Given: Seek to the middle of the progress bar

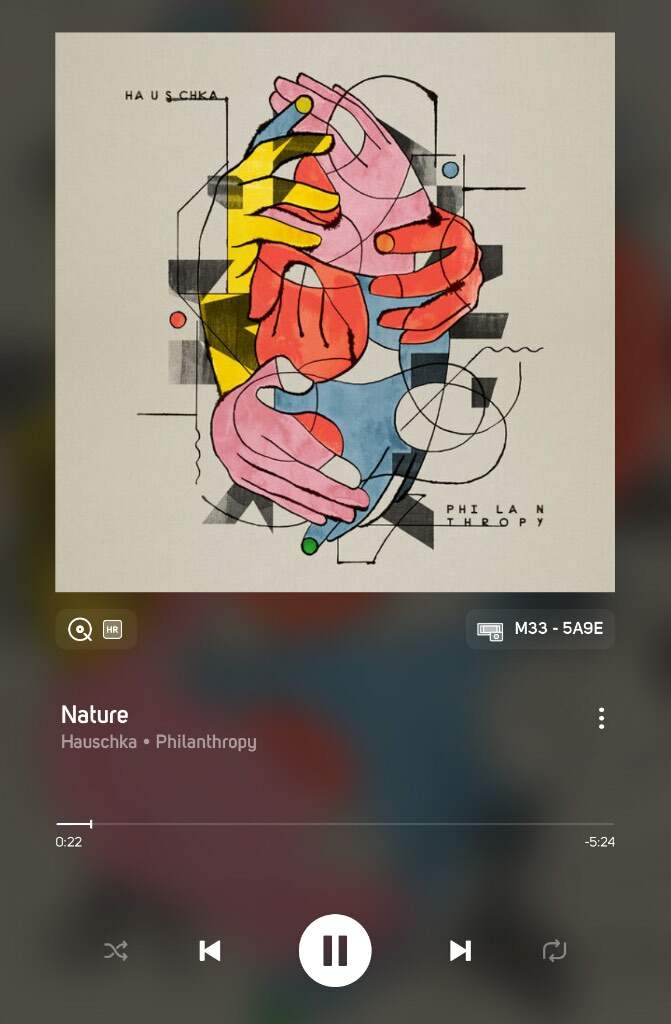Looking at the screenshot, I should [335, 824].
